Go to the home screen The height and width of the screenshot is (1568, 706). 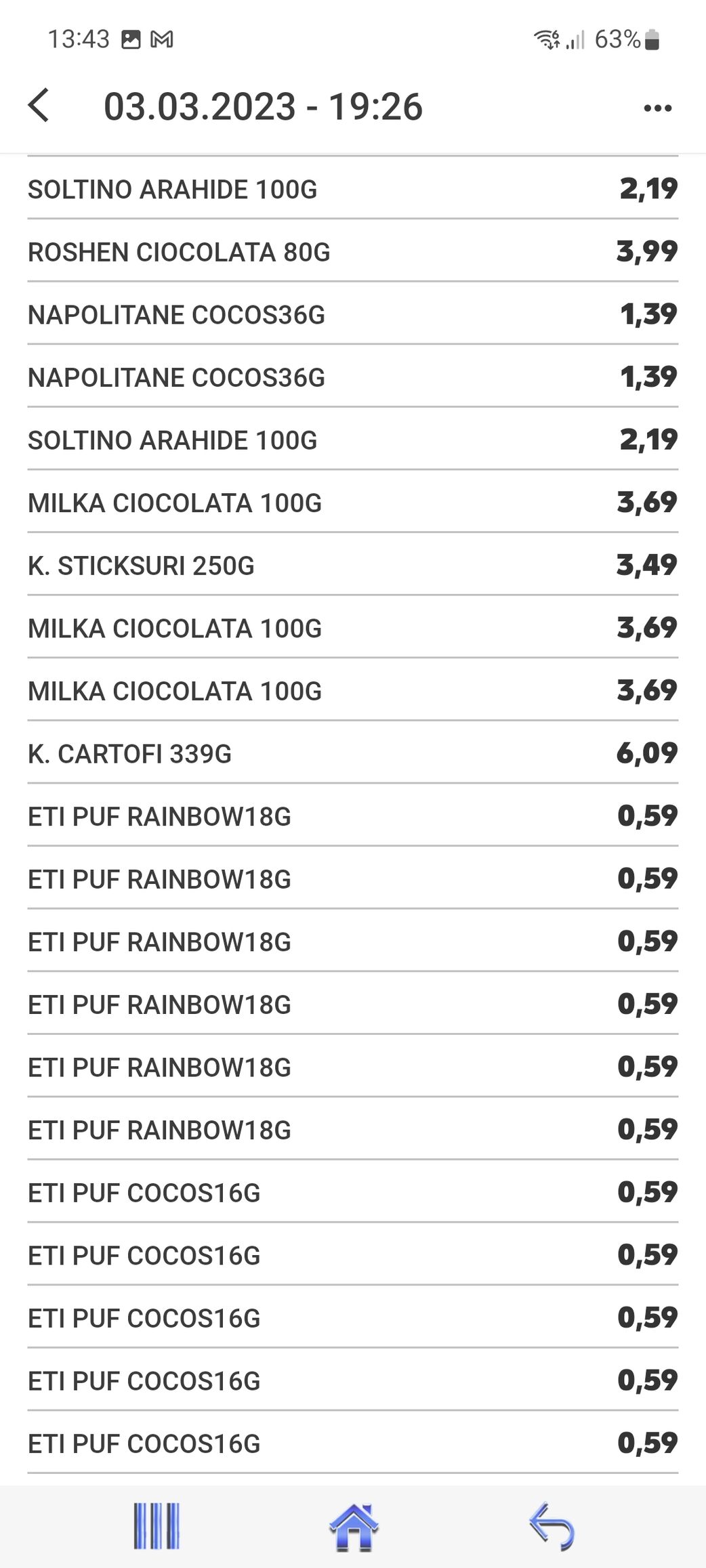(353, 1527)
